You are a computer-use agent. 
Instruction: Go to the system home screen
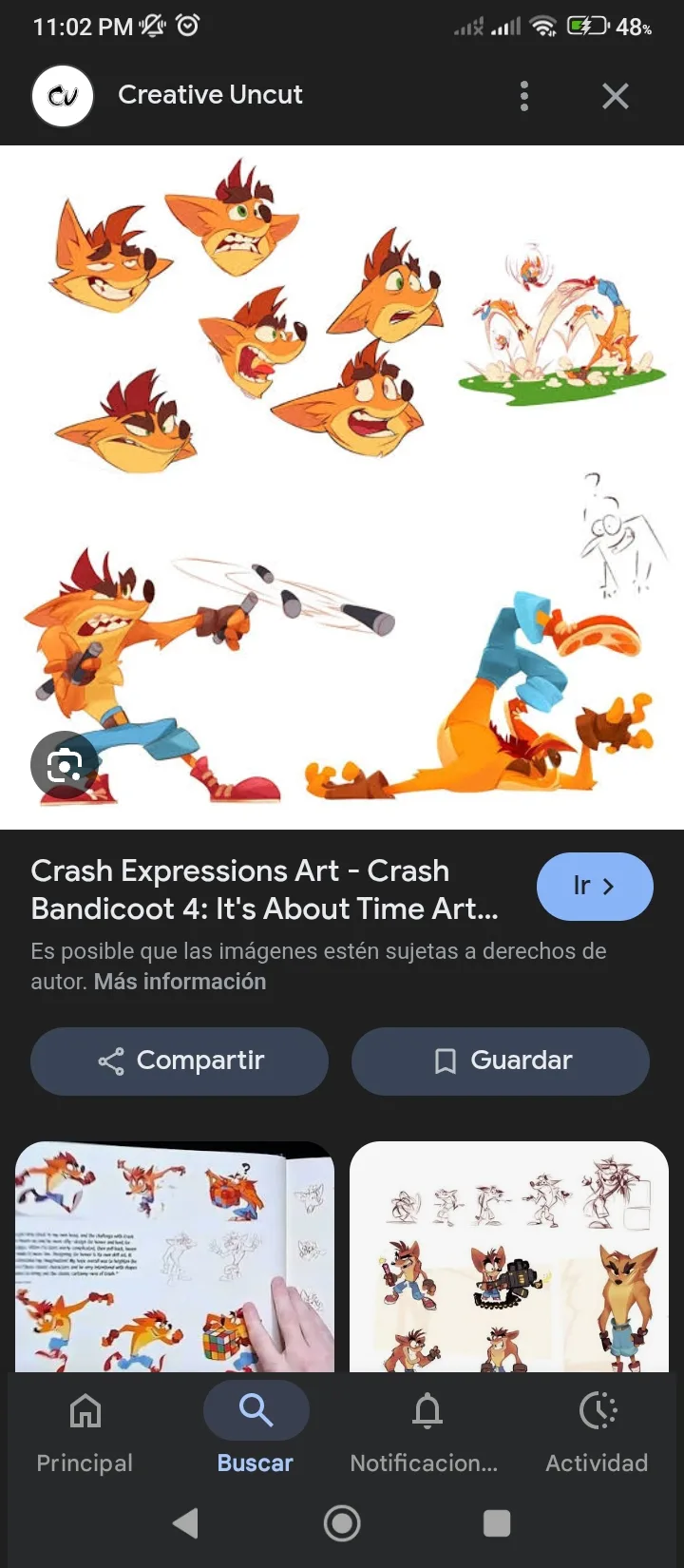point(342,1523)
